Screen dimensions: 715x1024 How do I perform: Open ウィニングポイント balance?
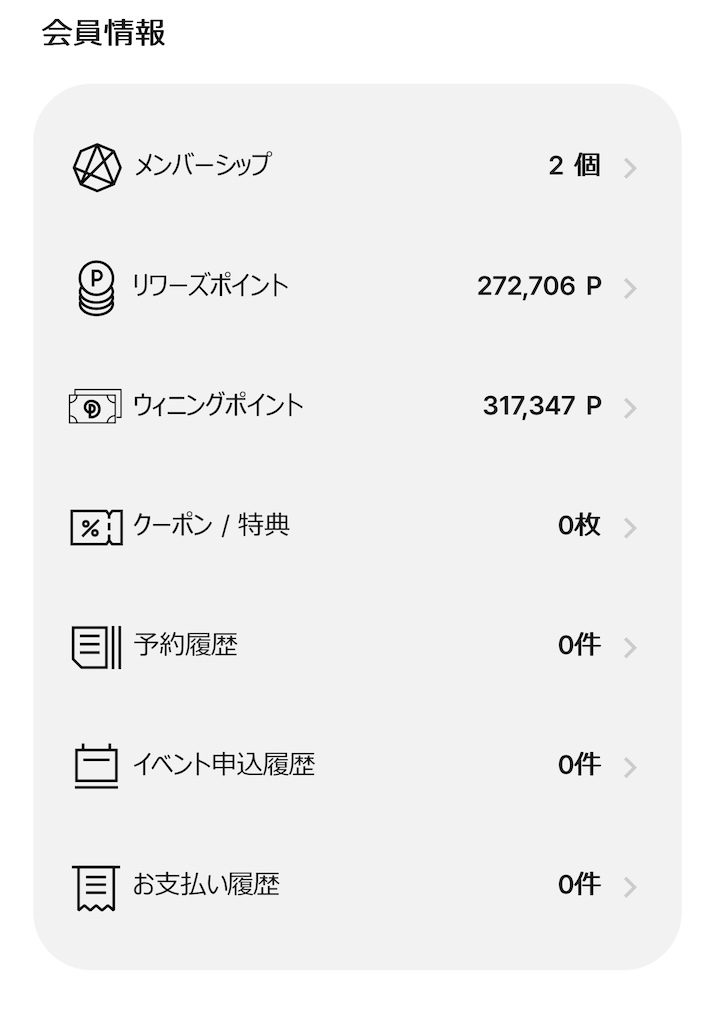[x=356, y=406]
